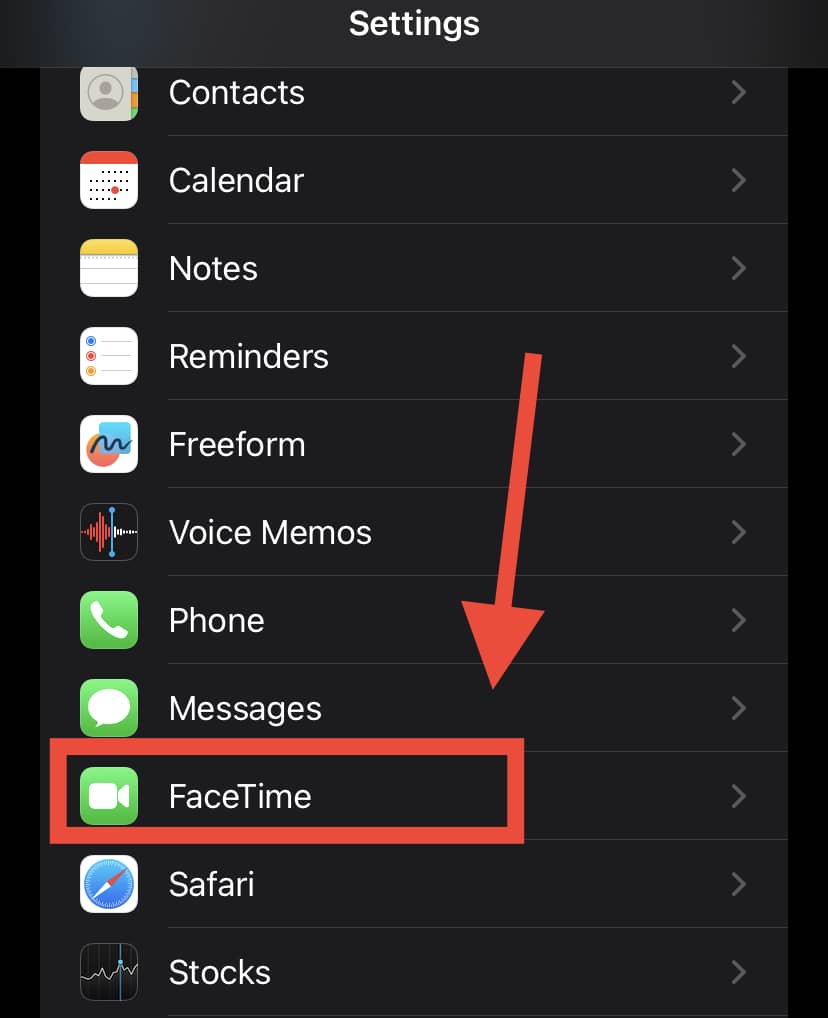
Task: Tap the Stocks chart icon
Action: pyautogui.click(x=109, y=972)
